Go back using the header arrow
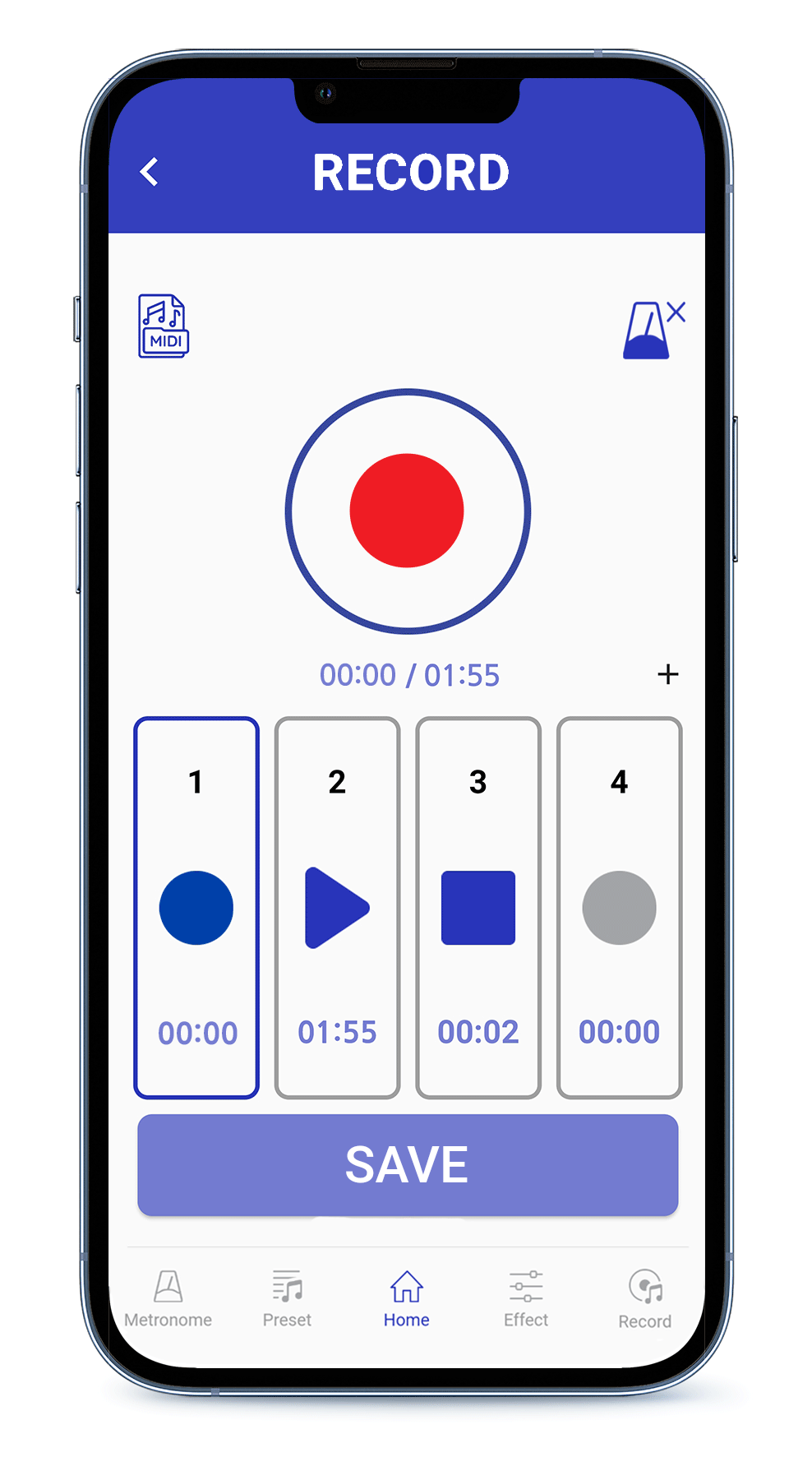The height and width of the screenshot is (1457, 812). tap(150, 173)
